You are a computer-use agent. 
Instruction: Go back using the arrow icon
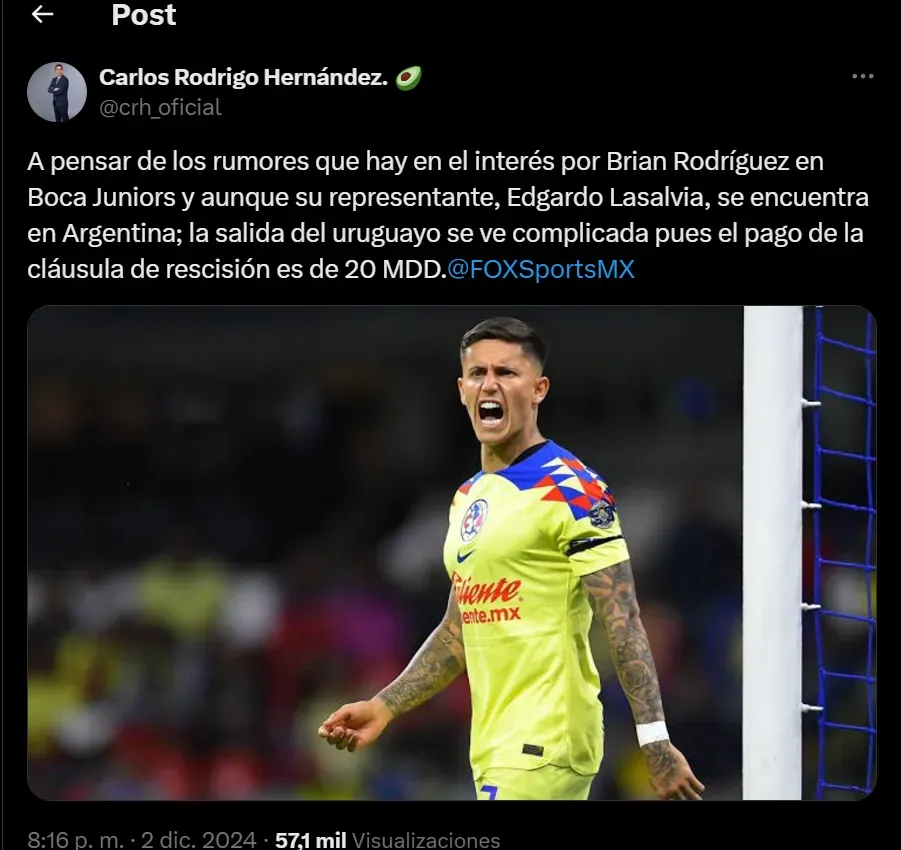pyautogui.click(x=42, y=15)
